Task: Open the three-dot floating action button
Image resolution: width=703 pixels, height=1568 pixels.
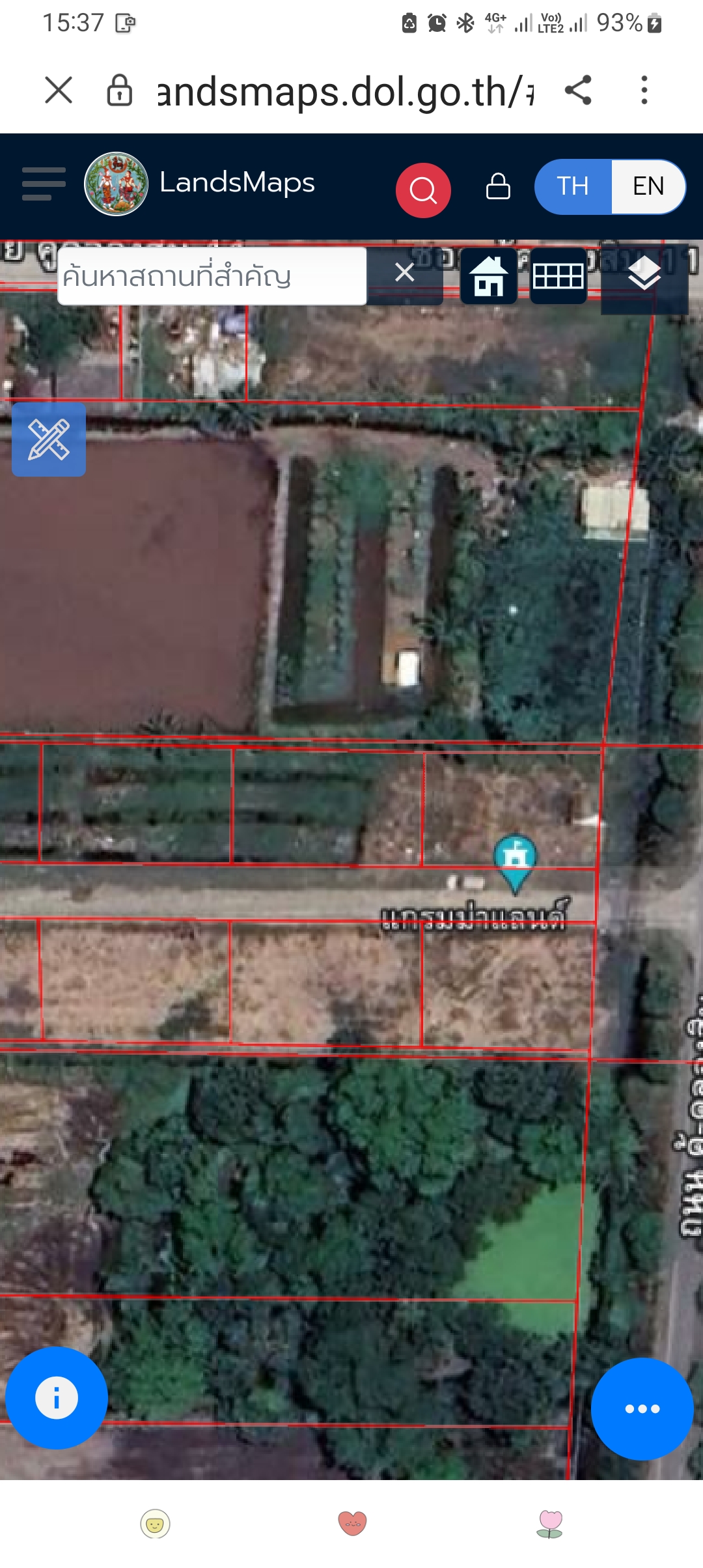Action: [642, 1408]
